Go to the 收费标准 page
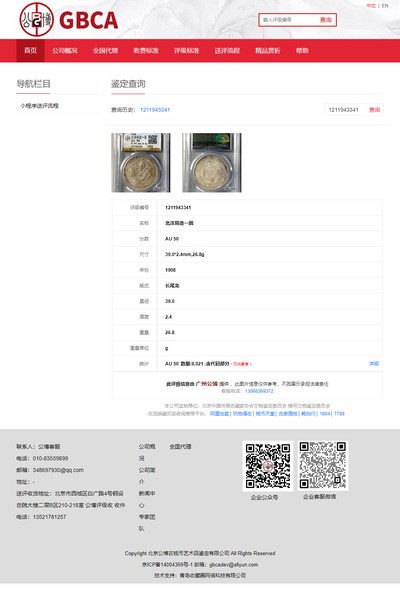The width and height of the screenshot is (400, 609). (x=146, y=50)
